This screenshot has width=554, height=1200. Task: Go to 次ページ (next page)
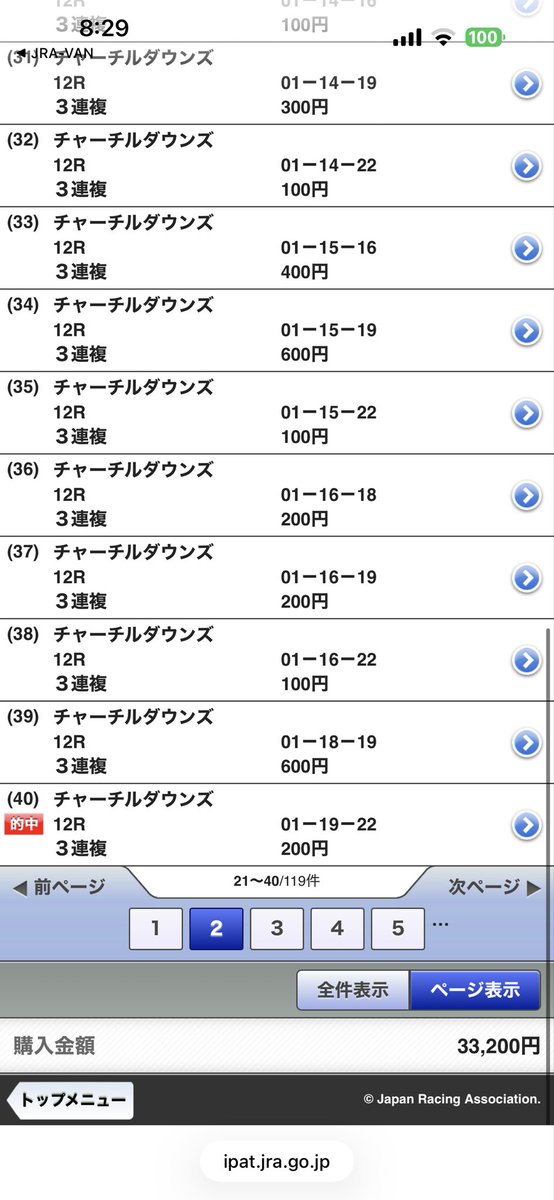[493, 887]
